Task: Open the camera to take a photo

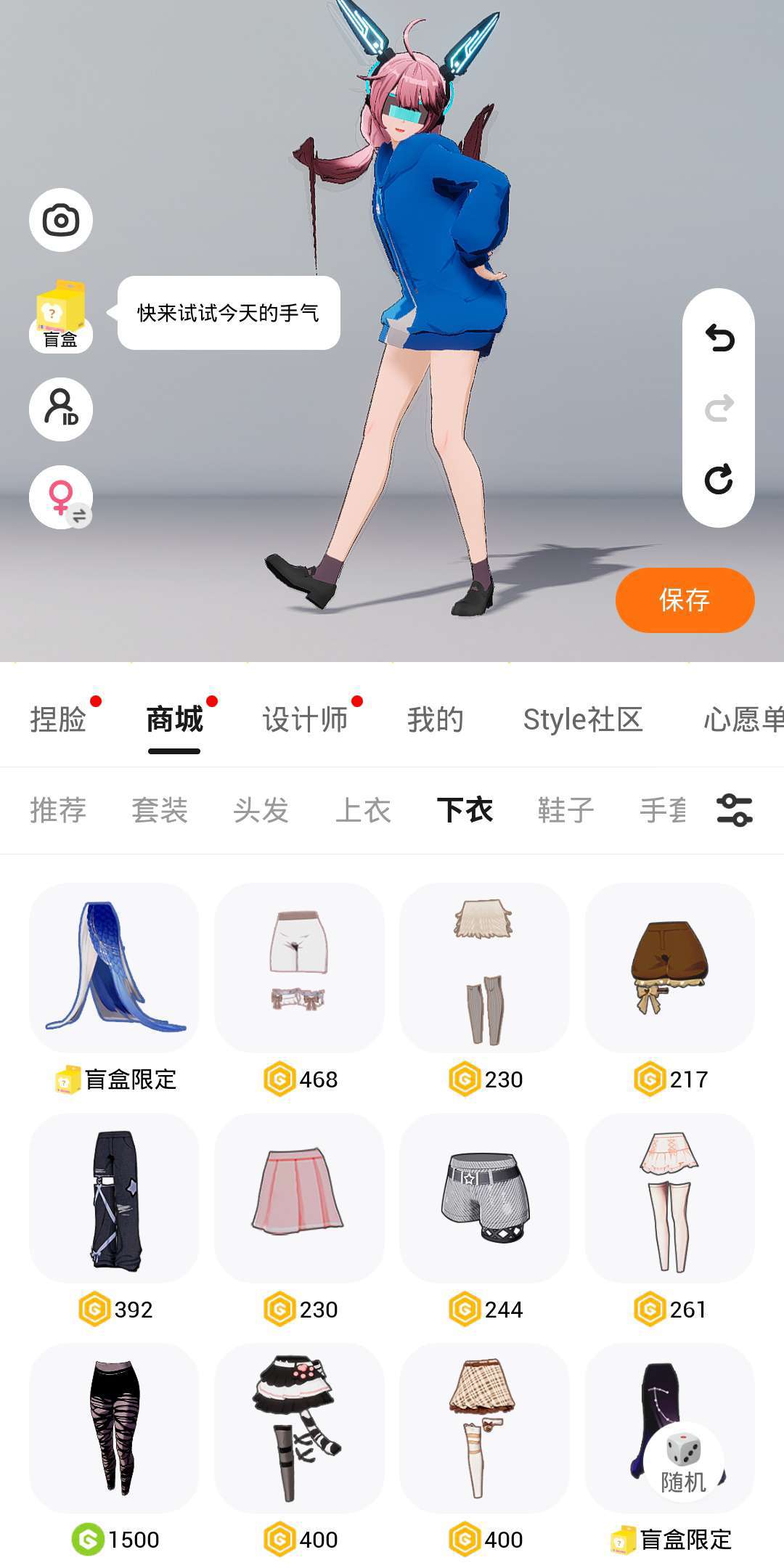Action: [61, 221]
